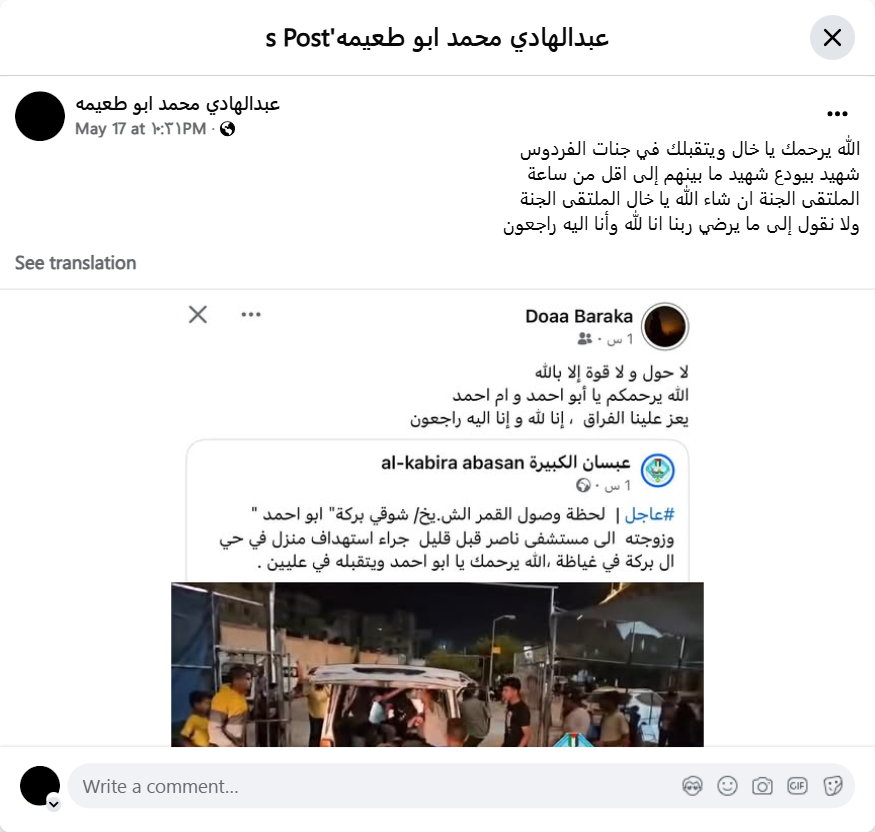Choose a sticker for the comment
875x832 pixels.
(832, 786)
